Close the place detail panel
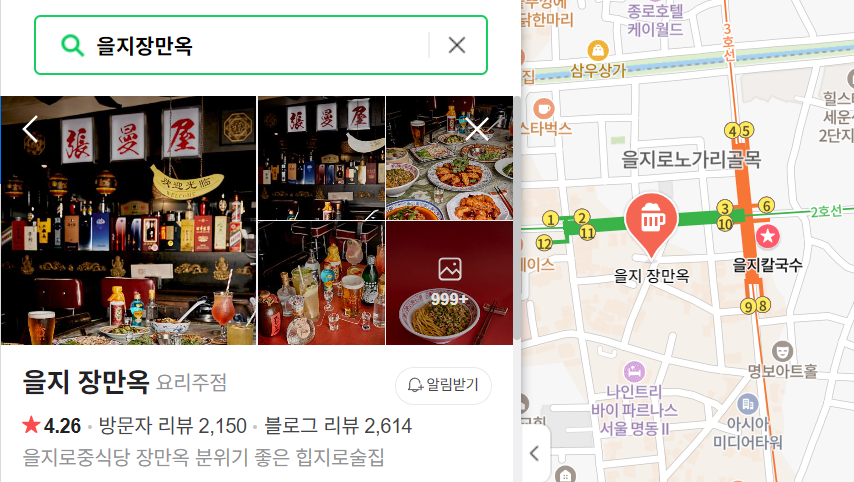Screen dimensions: 854x482 click(x=477, y=128)
